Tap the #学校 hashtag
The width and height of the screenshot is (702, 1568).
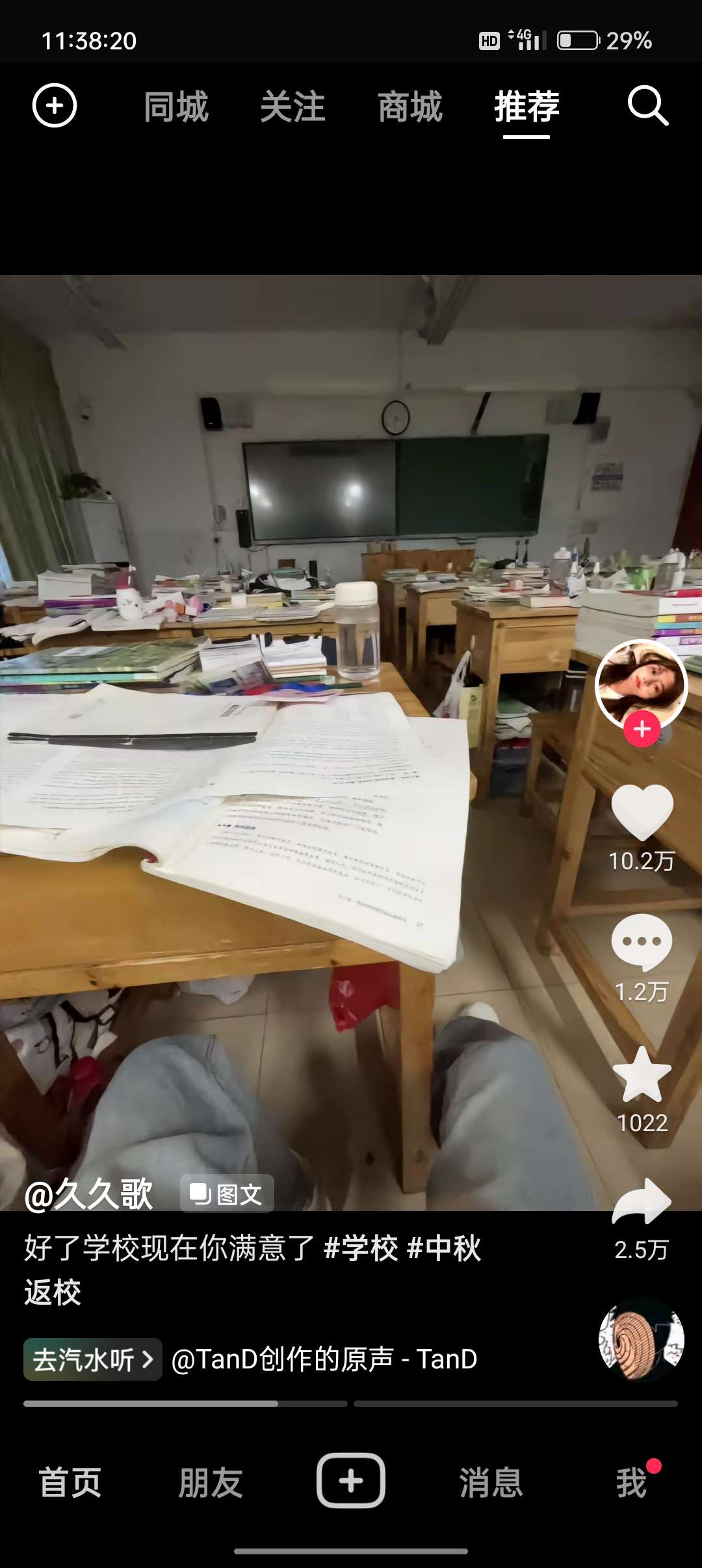[x=361, y=1248]
